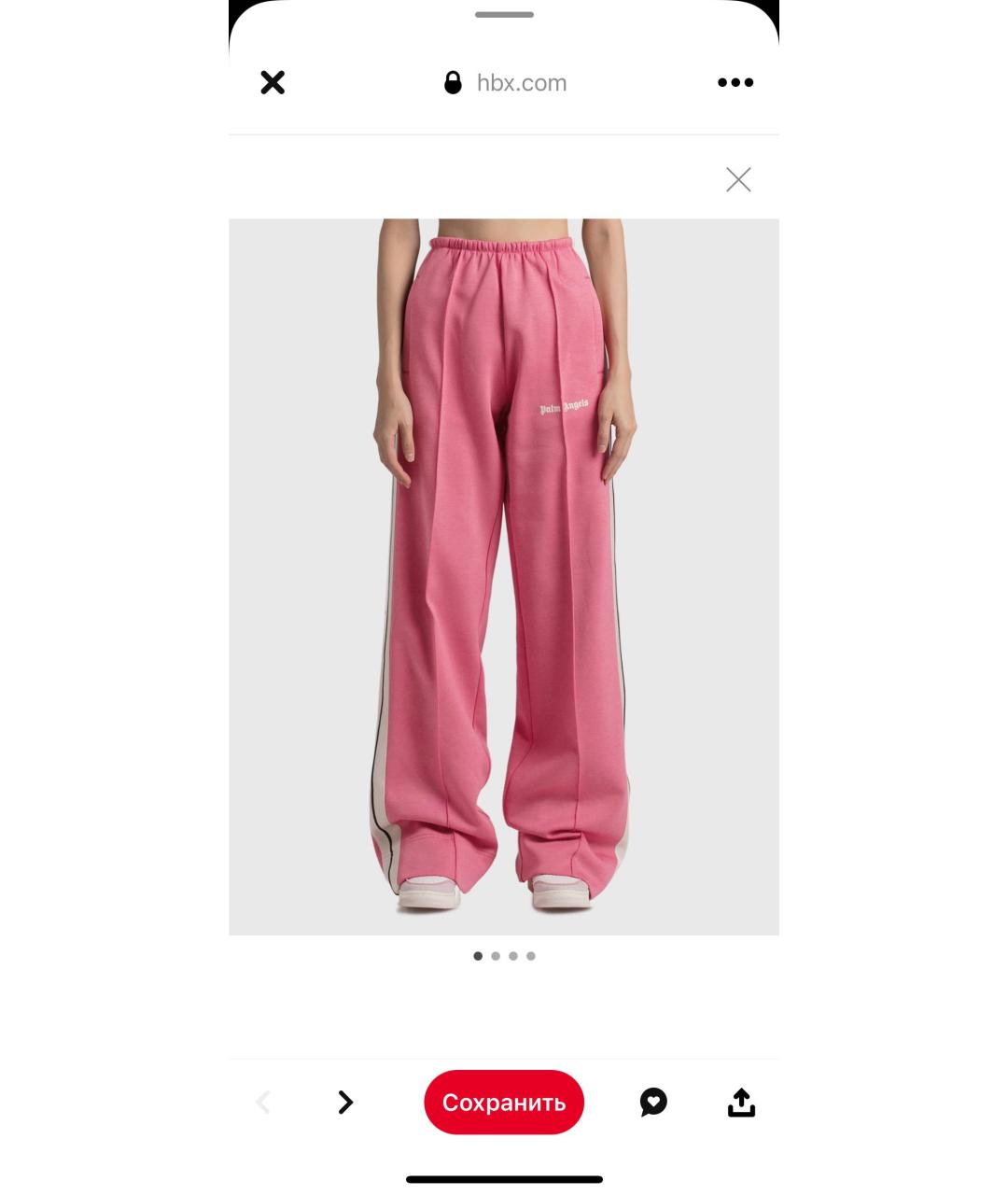The height and width of the screenshot is (1195, 1008).
Task: Go forward with the right chevron
Action: tap(345, 1103)
